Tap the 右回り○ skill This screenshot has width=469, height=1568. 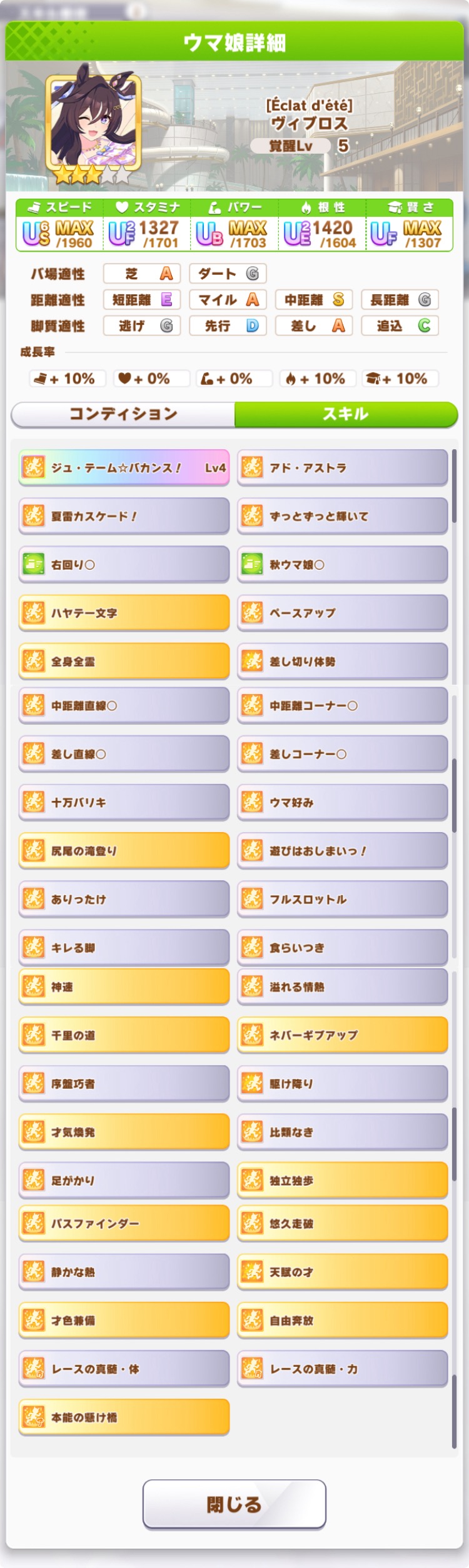pyautogui.click(x=124, y=565)
